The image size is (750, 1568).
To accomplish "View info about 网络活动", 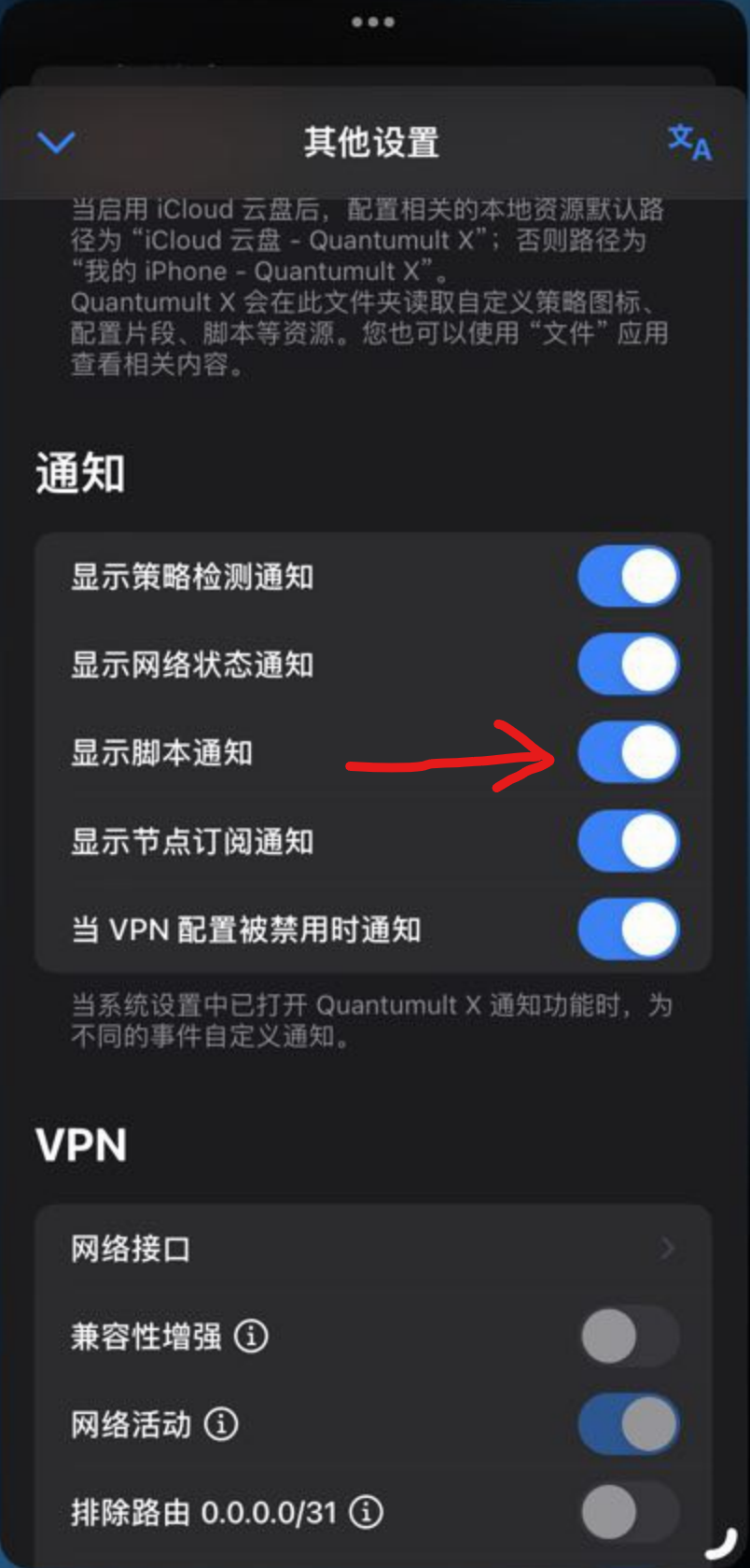I will (221, 1424).
